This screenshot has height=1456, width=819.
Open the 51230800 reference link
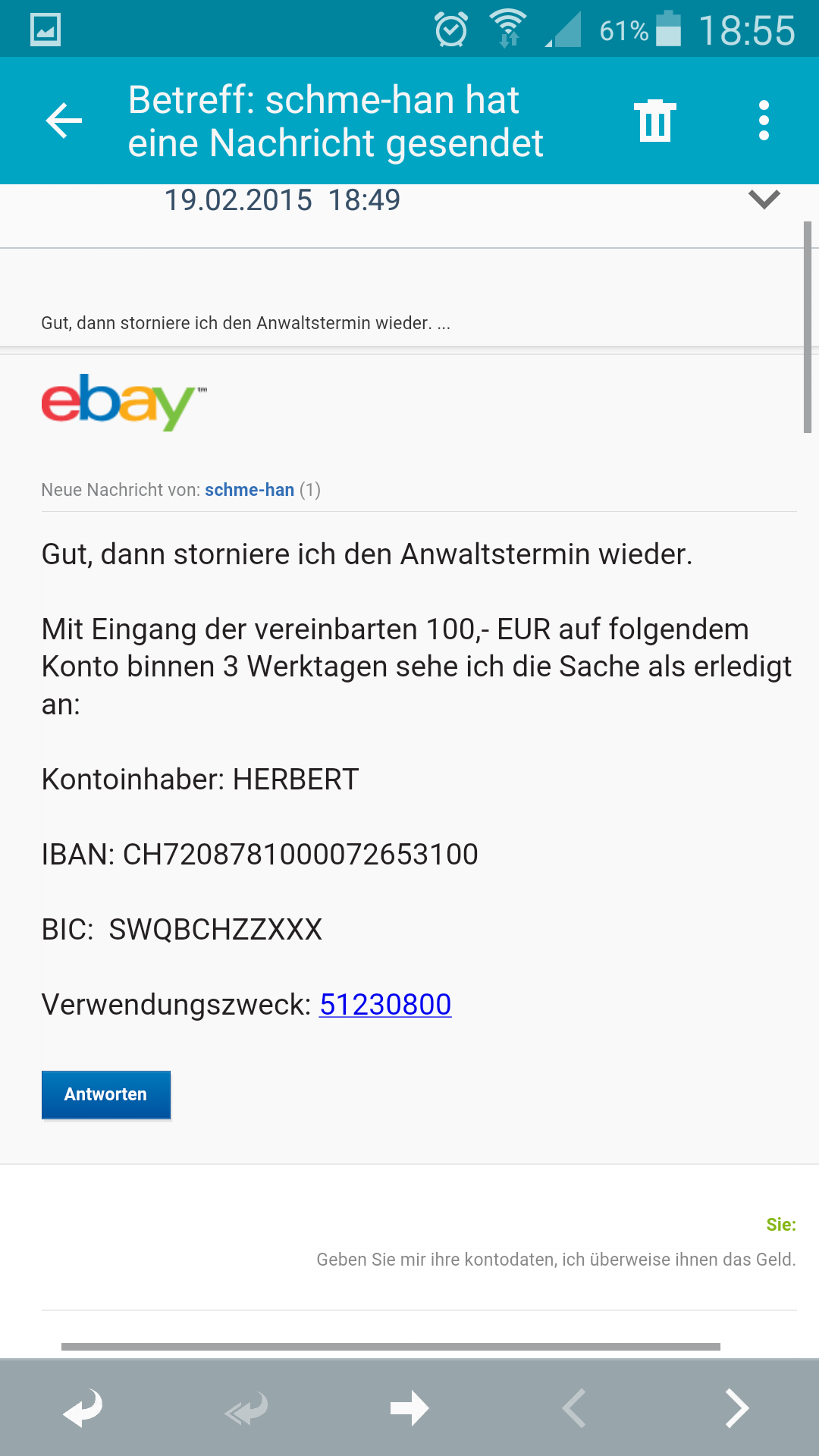(x=385, y=1005)
